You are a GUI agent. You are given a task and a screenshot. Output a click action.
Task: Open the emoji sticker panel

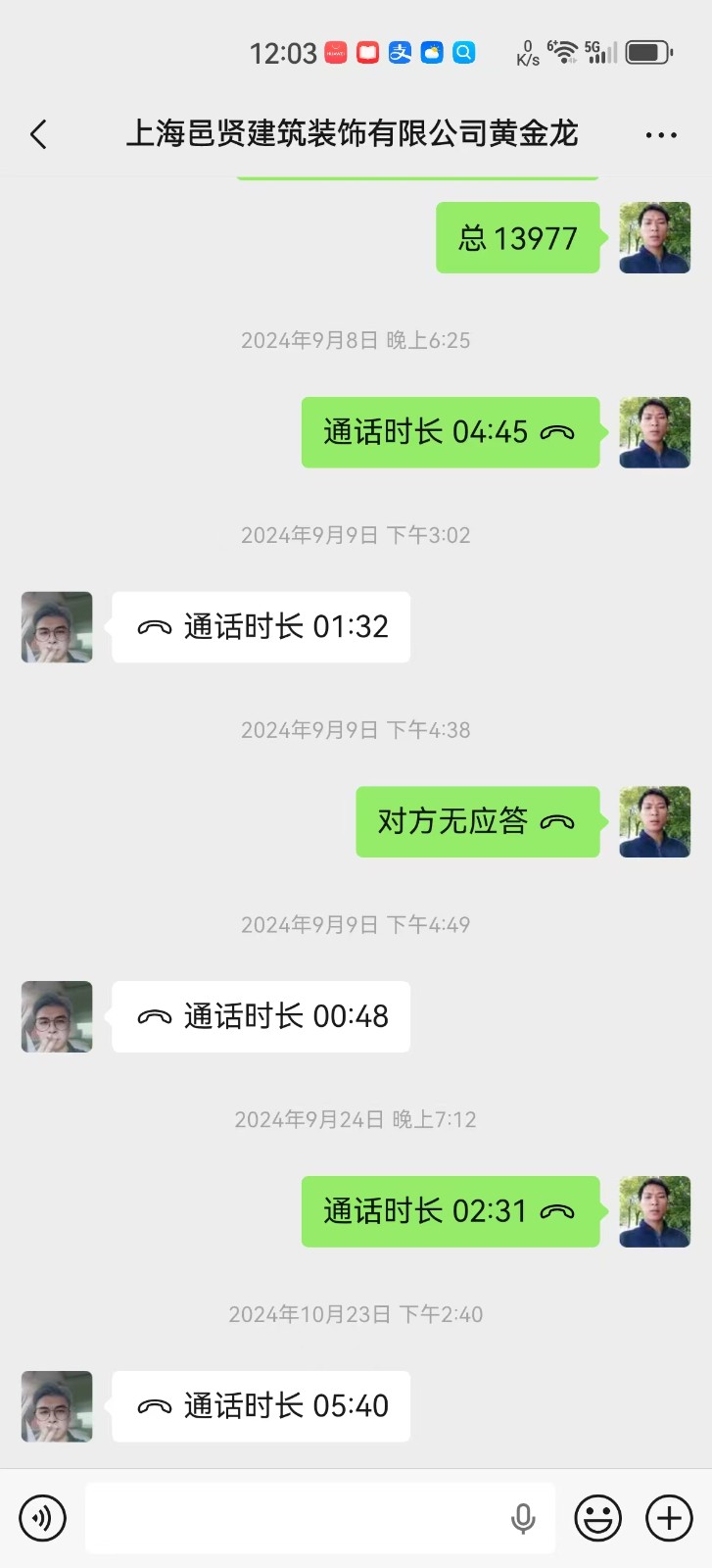tap(597, 1518)
